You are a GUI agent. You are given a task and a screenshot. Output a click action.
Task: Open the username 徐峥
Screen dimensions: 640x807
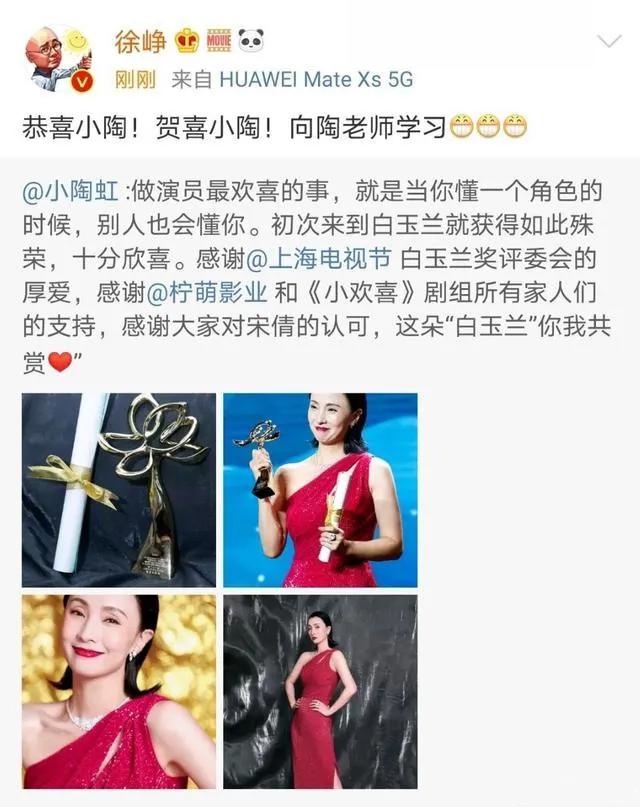[139, 42]
